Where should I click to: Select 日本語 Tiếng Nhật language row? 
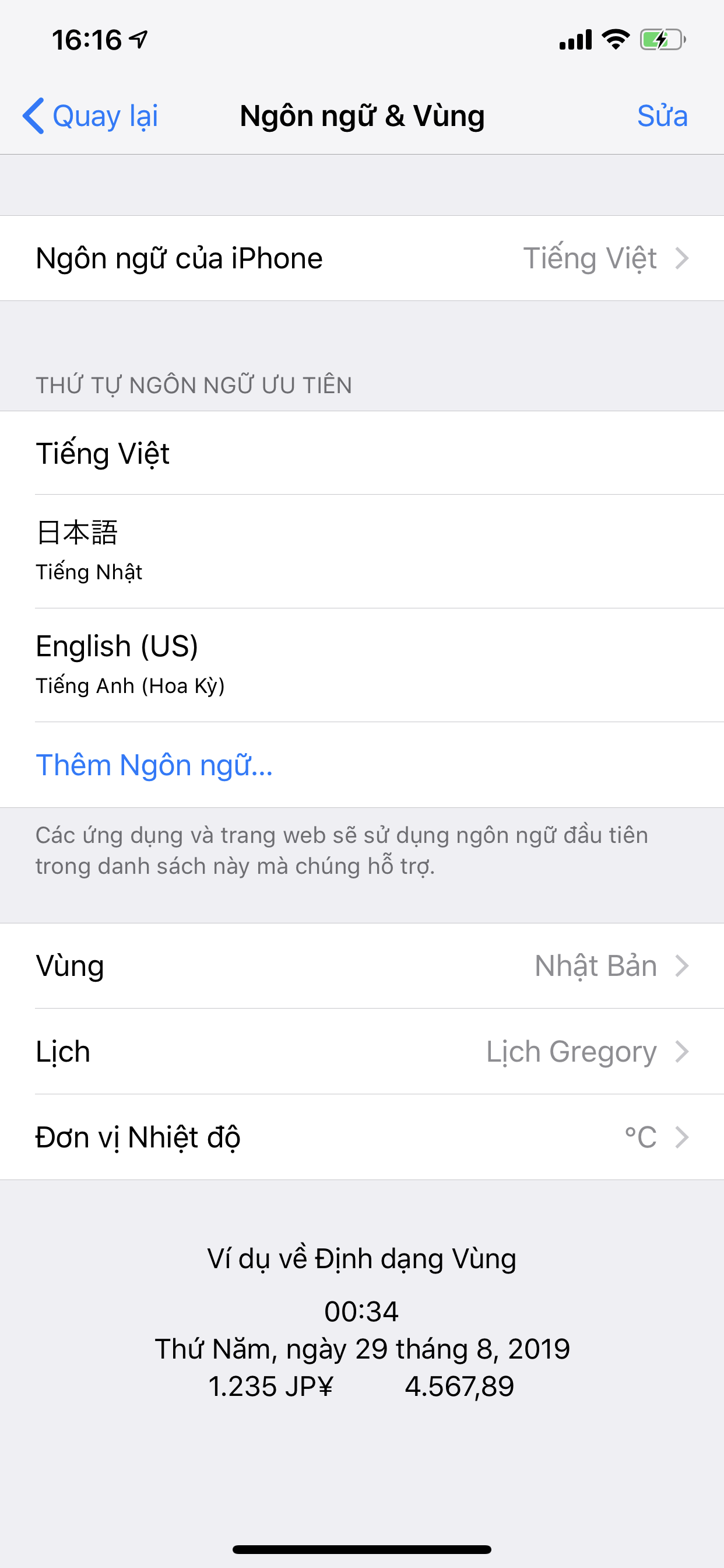361,551
